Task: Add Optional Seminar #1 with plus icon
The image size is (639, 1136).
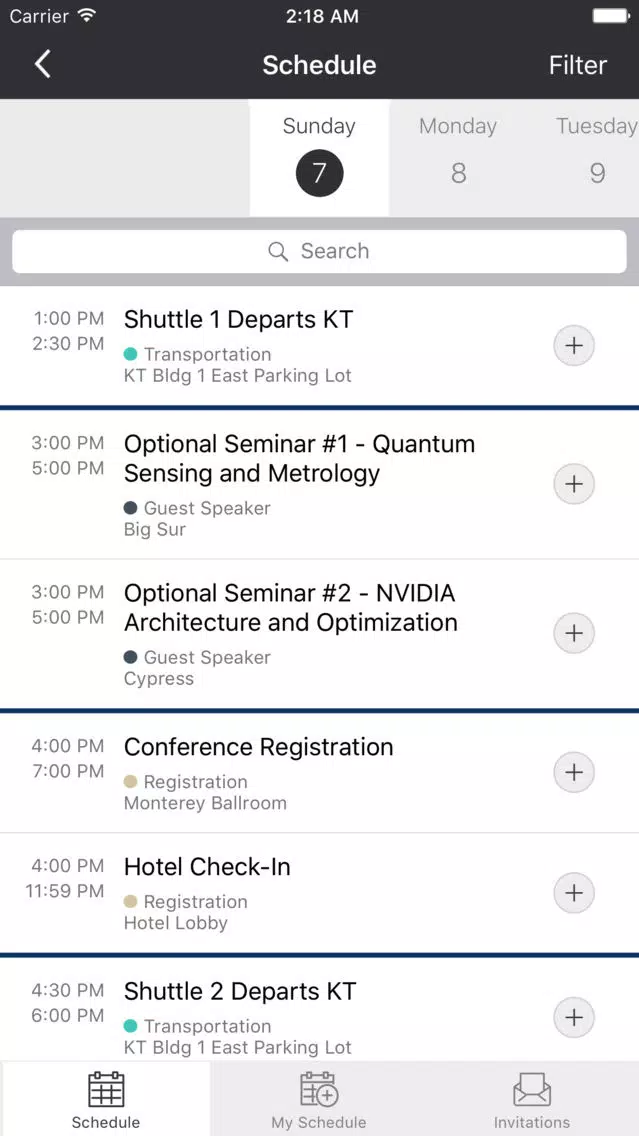Action: 574,484
